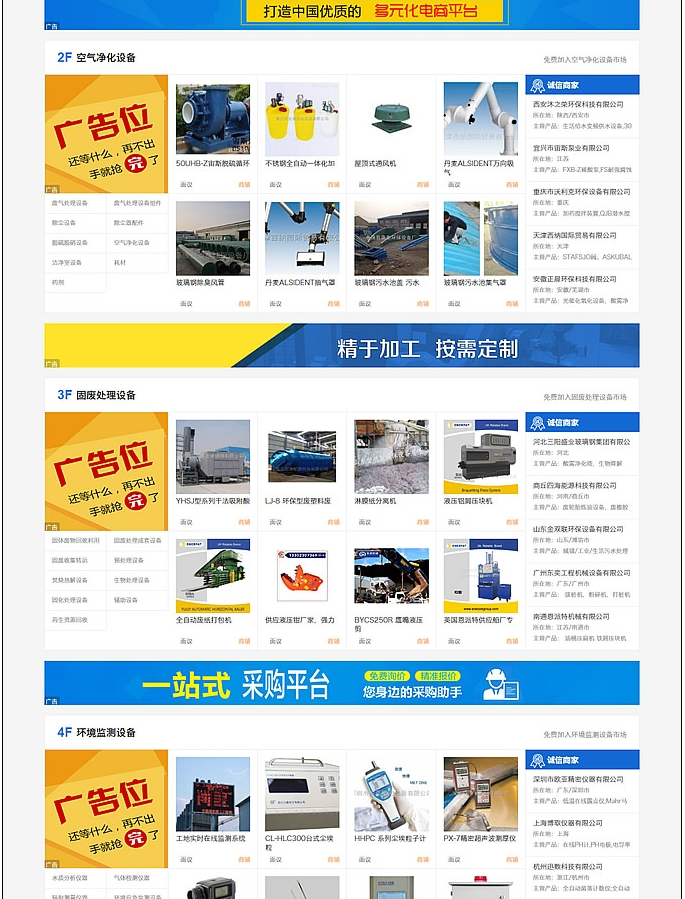Tap 免费加入空气净化设备市场 link
This screenshot has height=899, width=685.
click(585, 59)
